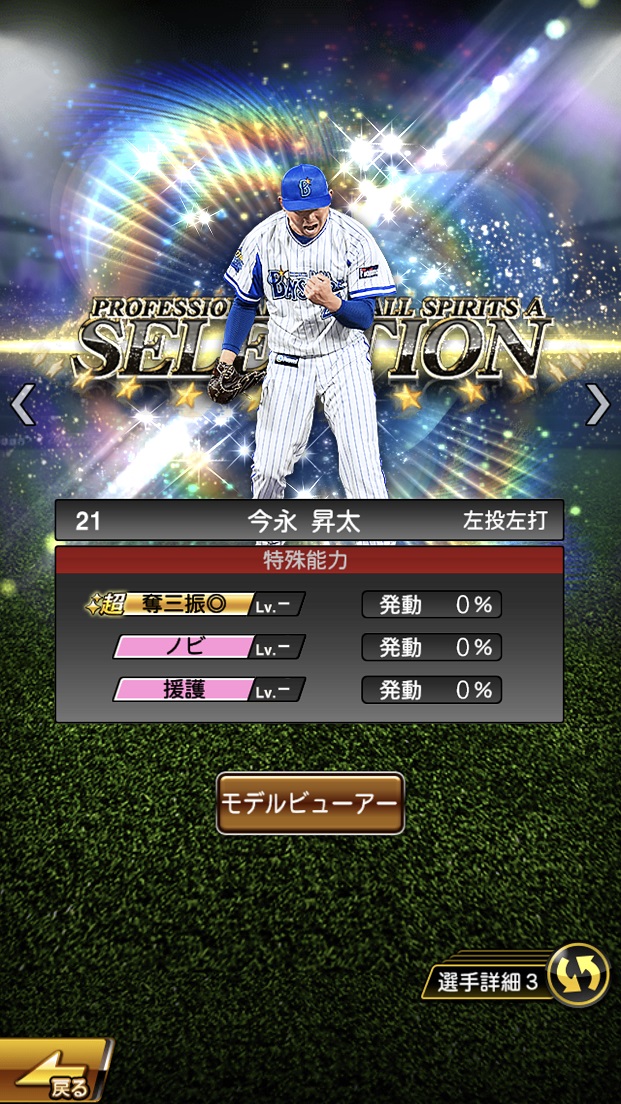Open the モデルビューアー model viewer
This screenshot has height=1104, width=621.
click(310, 803)
